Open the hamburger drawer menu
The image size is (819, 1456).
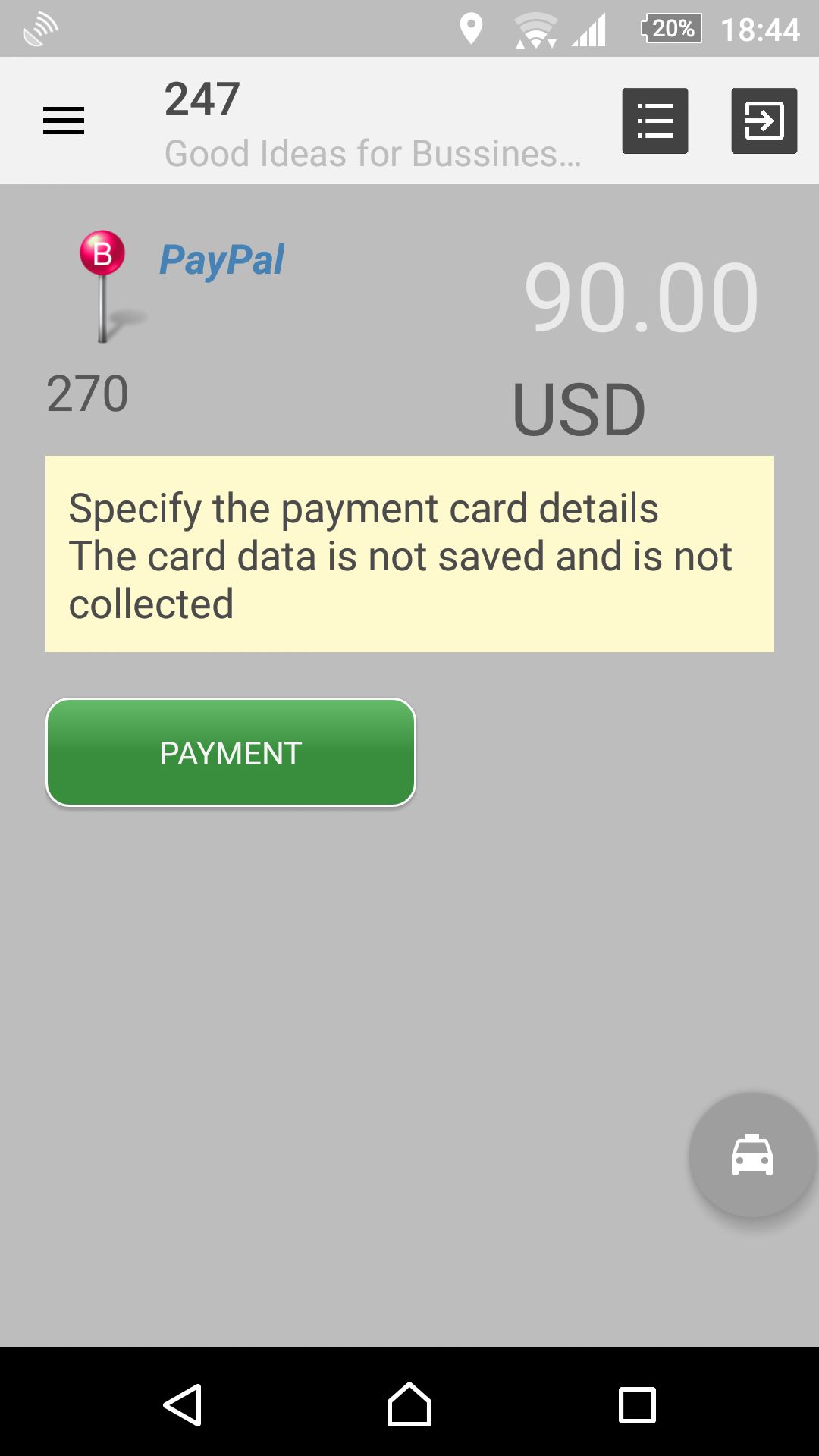[64, 121]
